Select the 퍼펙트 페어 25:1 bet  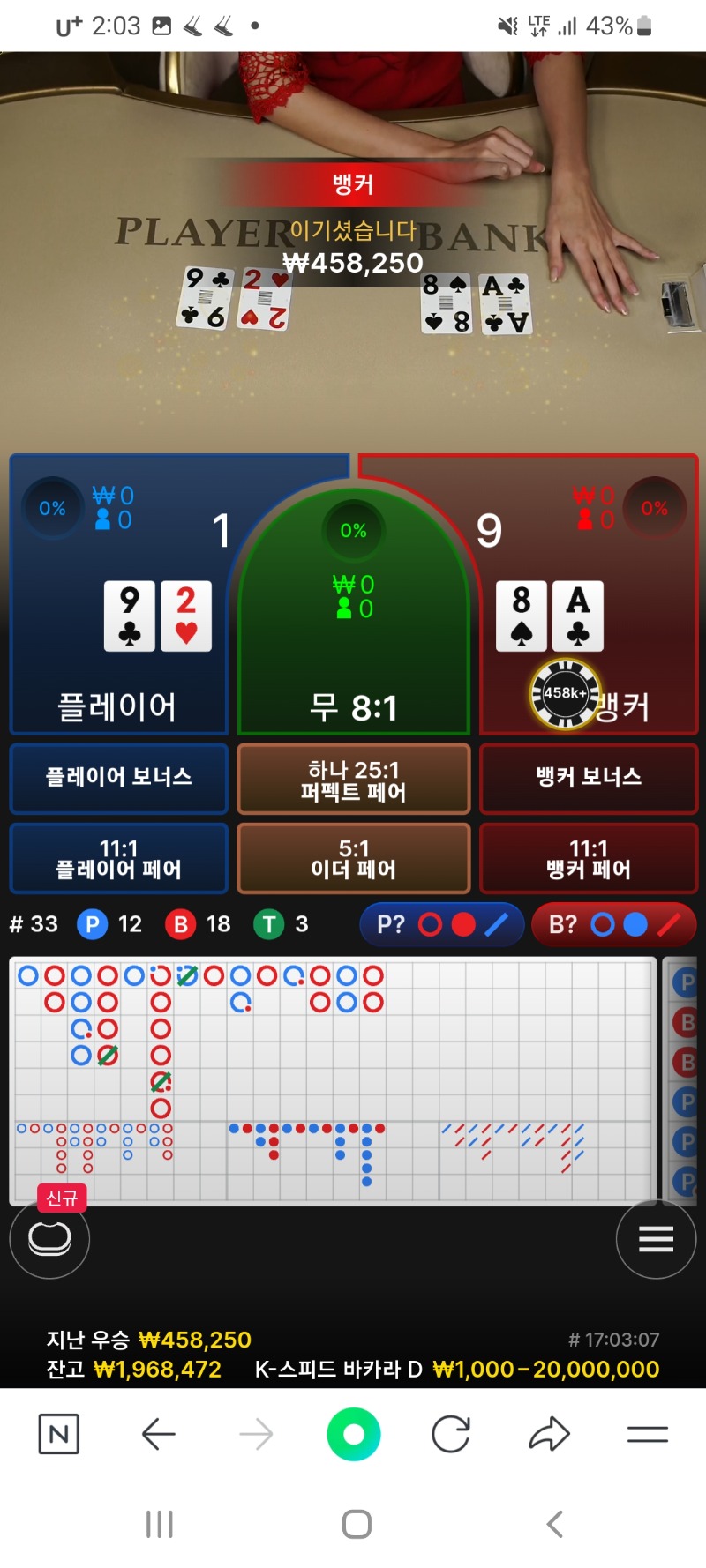coord(353,778)
